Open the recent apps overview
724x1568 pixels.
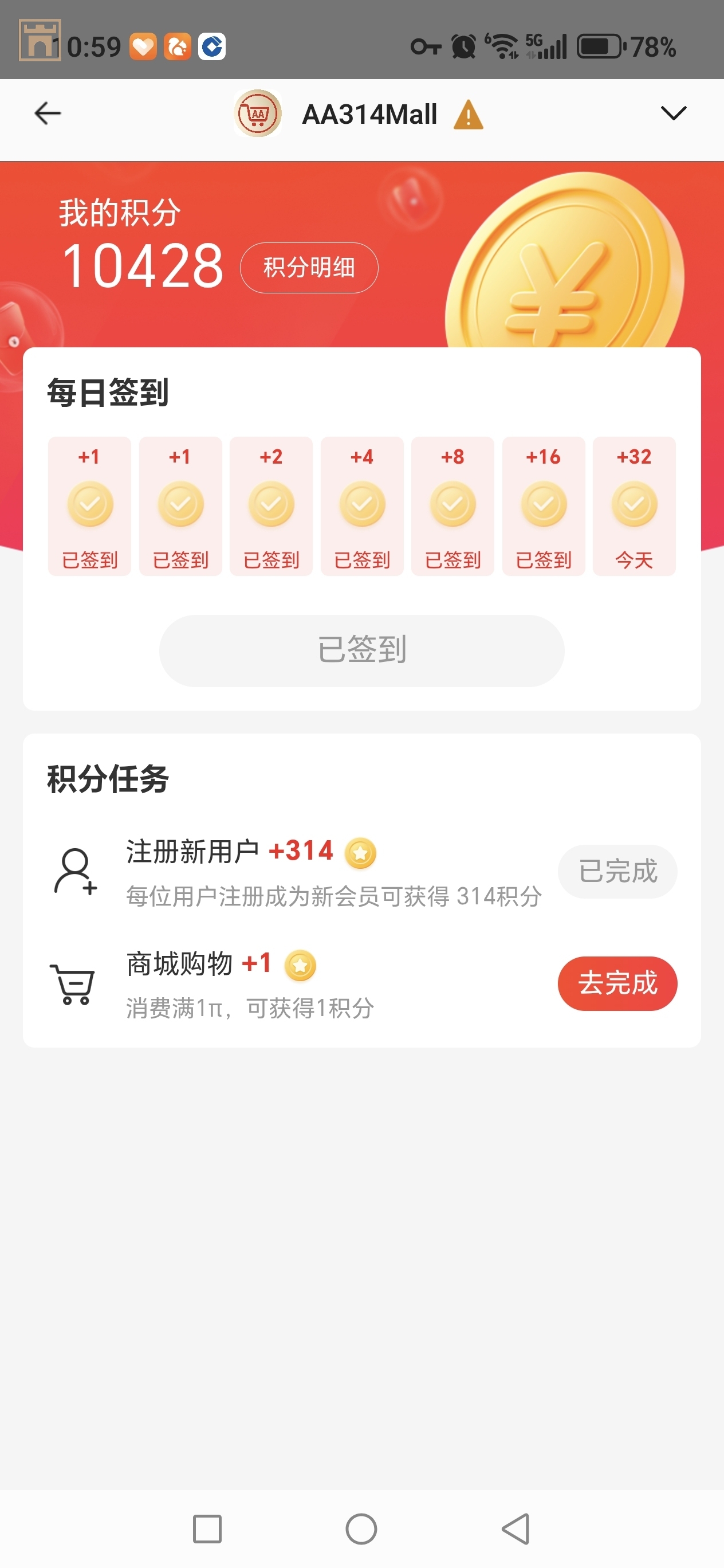click(x=207, y=1529)
